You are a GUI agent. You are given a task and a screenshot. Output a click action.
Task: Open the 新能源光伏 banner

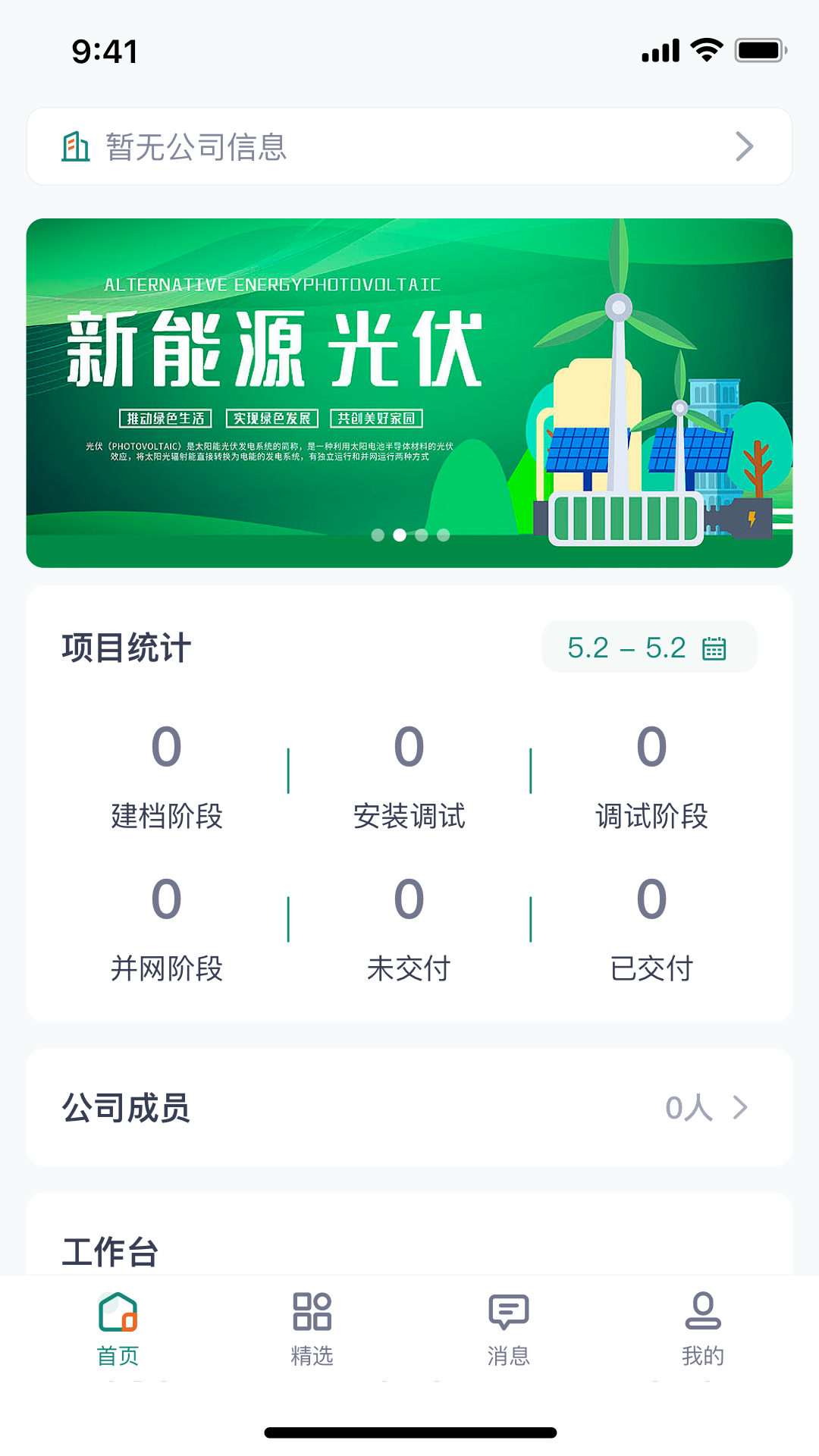(x=409, y=393)
